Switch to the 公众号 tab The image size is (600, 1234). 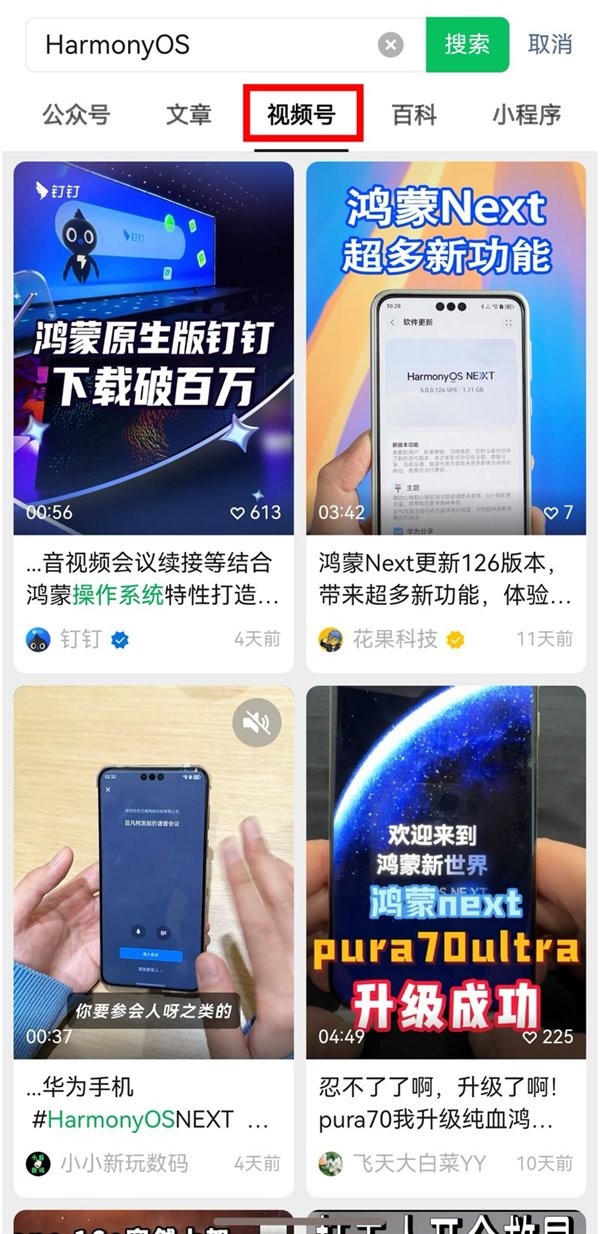click(76, 115)
